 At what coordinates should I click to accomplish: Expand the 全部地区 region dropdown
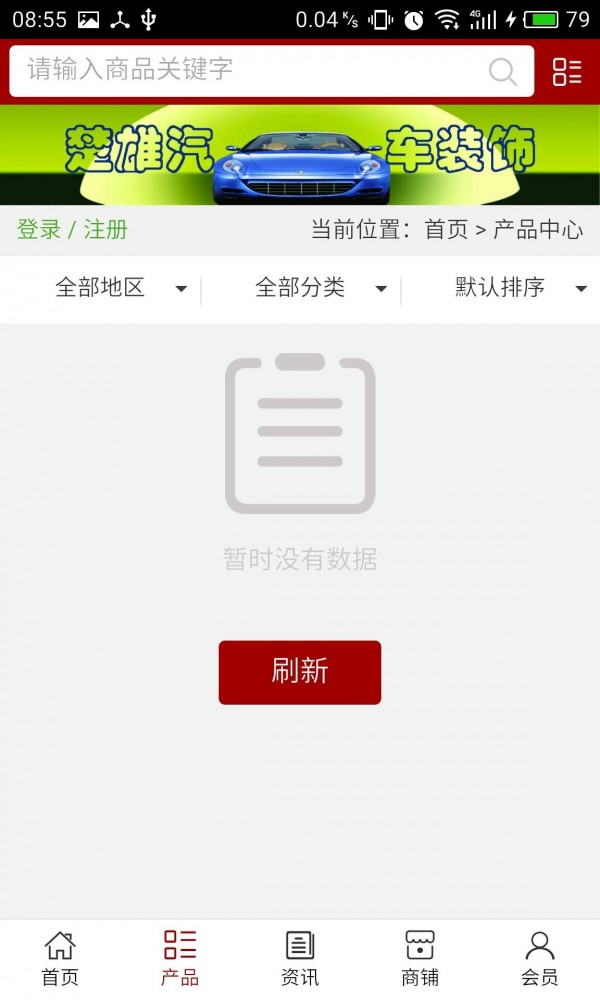[120, 288]
